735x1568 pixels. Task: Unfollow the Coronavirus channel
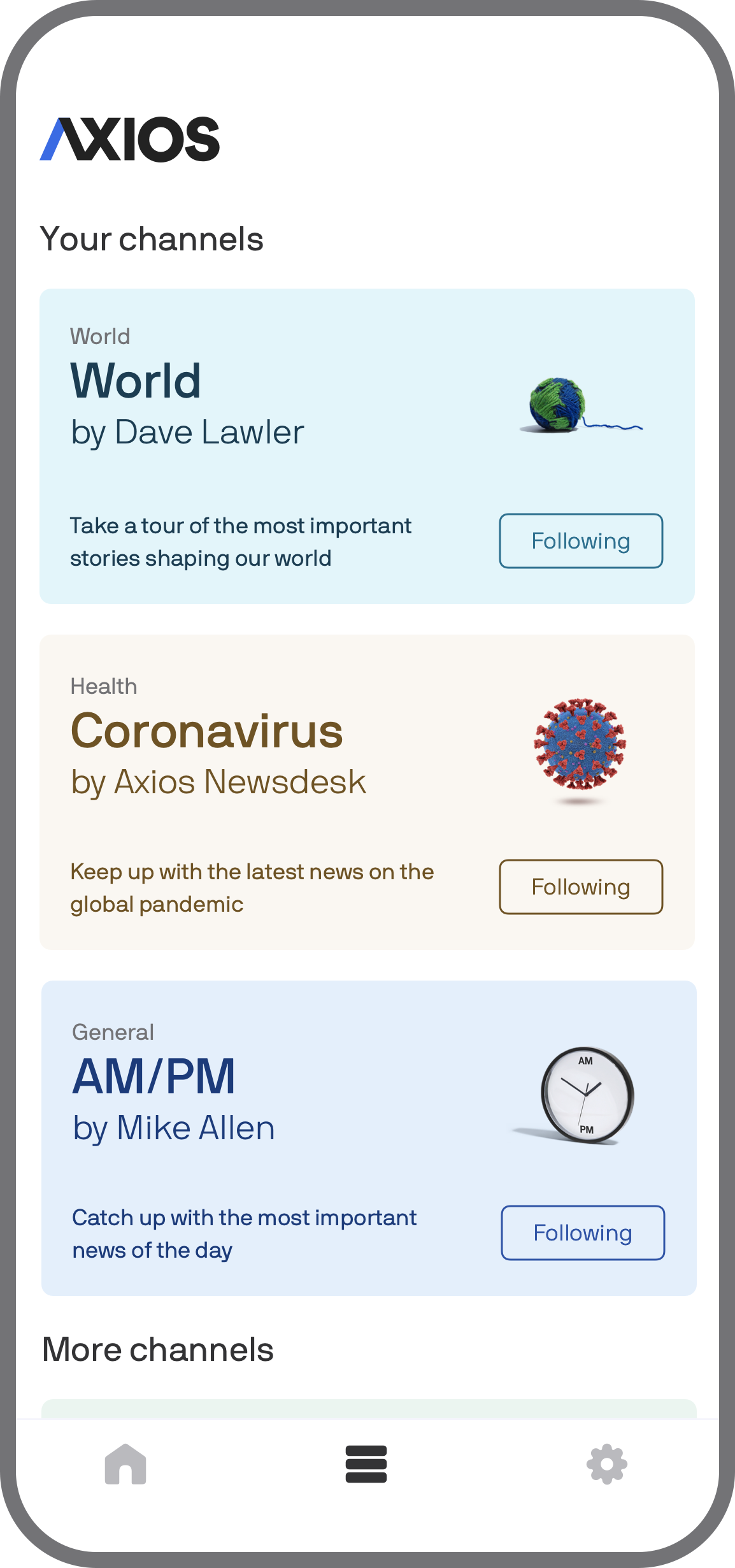pos(580,887)
